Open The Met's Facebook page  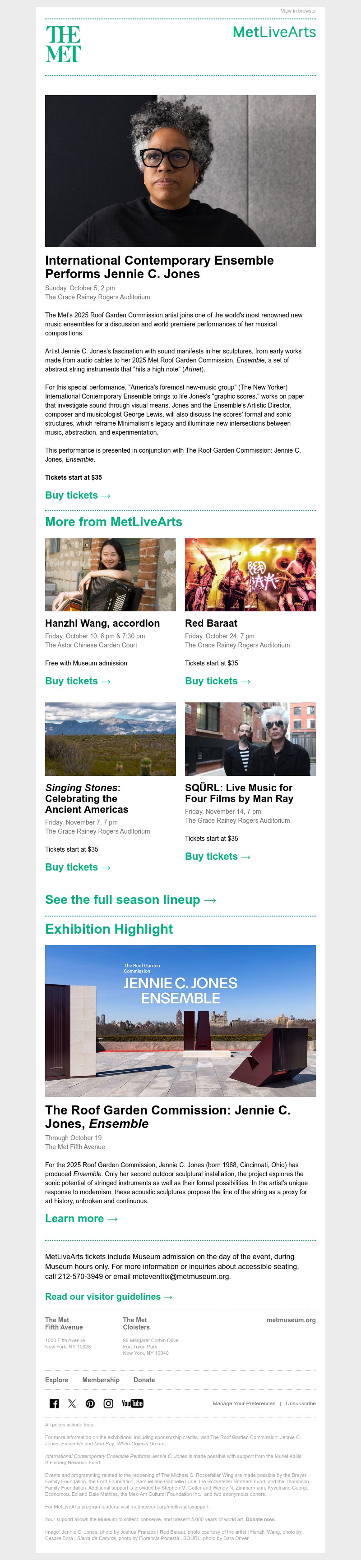point(54,1403)
